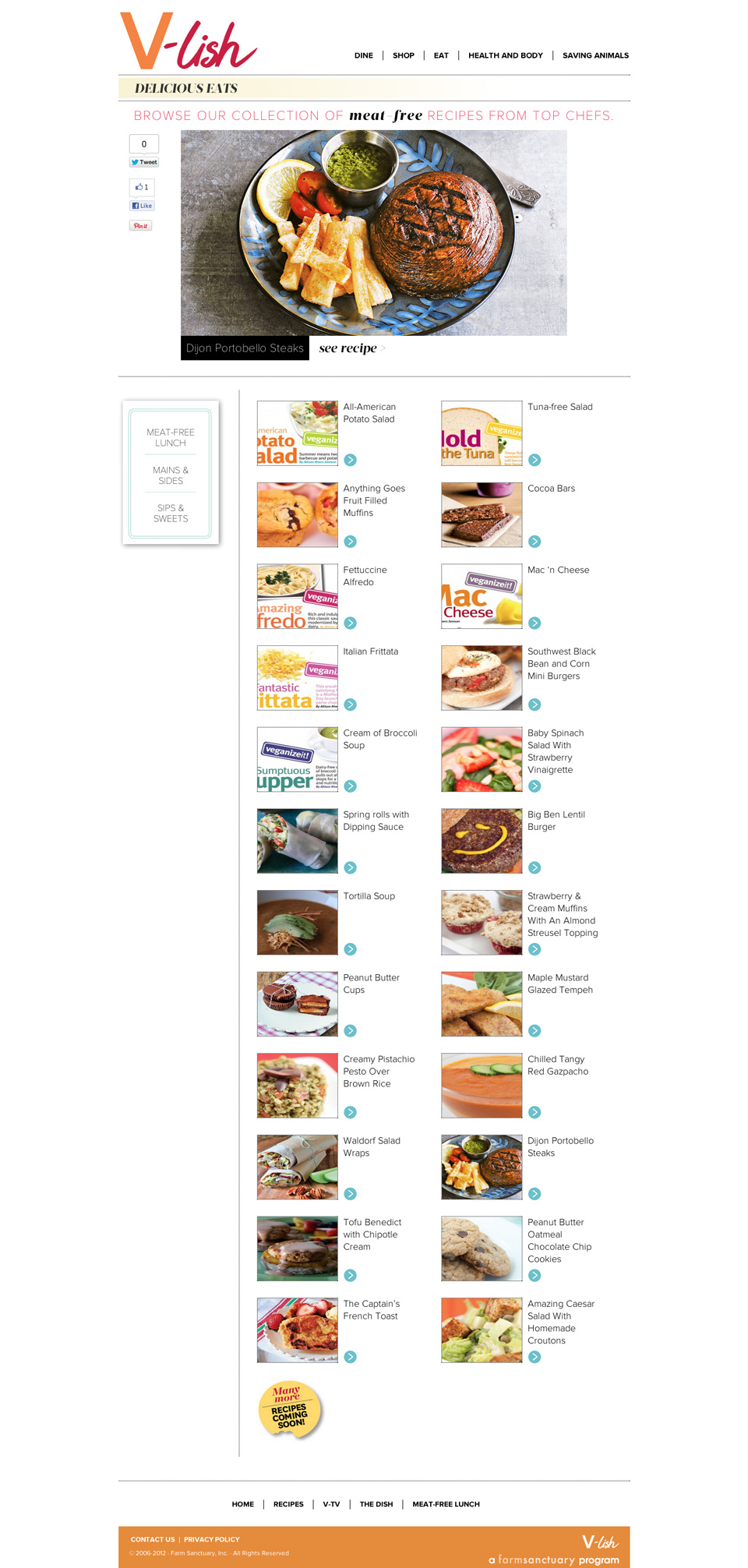
Task: Tap the arrow icon under Tuna-free Salad
Action: coord(535,460)
